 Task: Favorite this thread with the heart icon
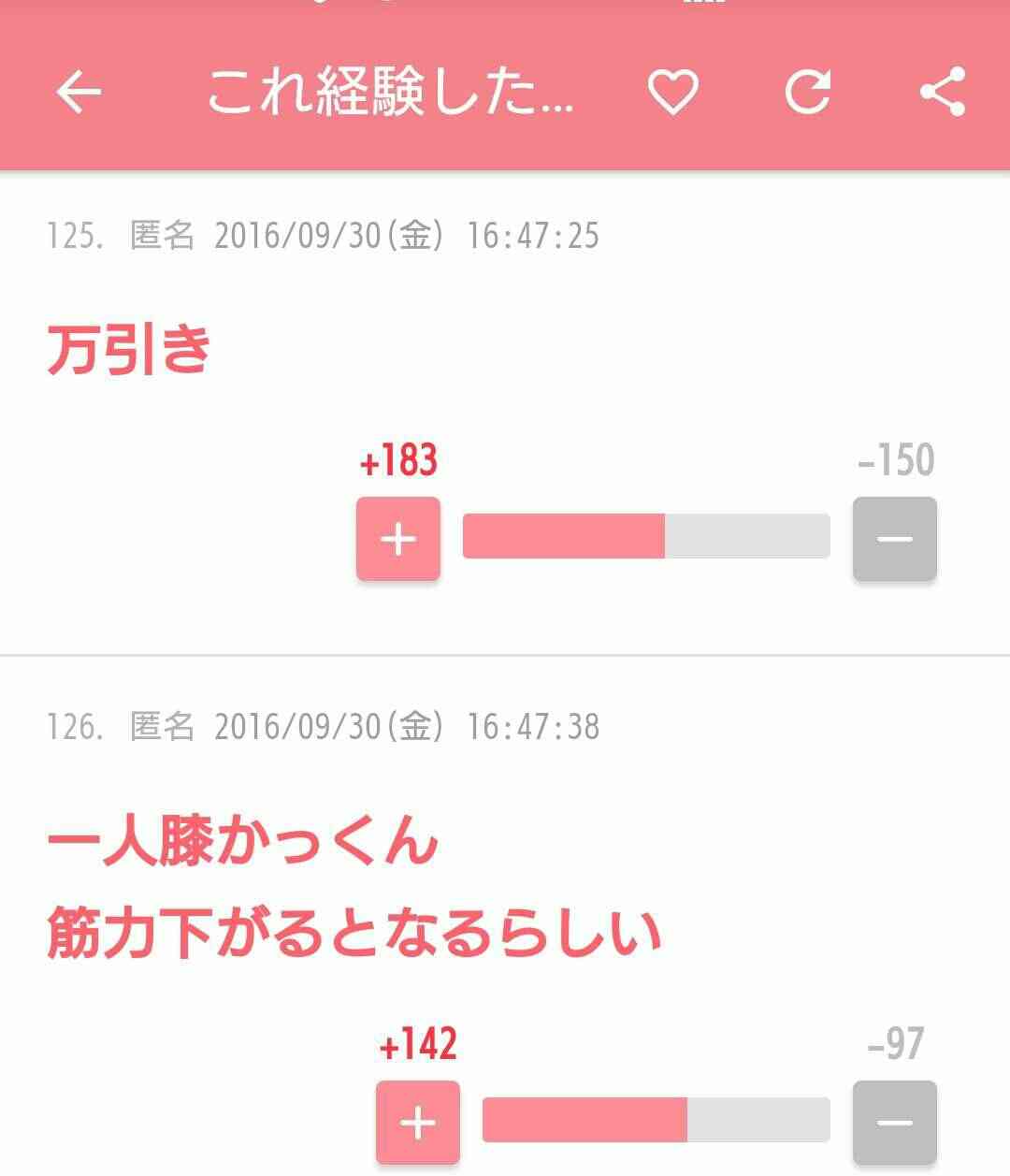coord(673,92)
